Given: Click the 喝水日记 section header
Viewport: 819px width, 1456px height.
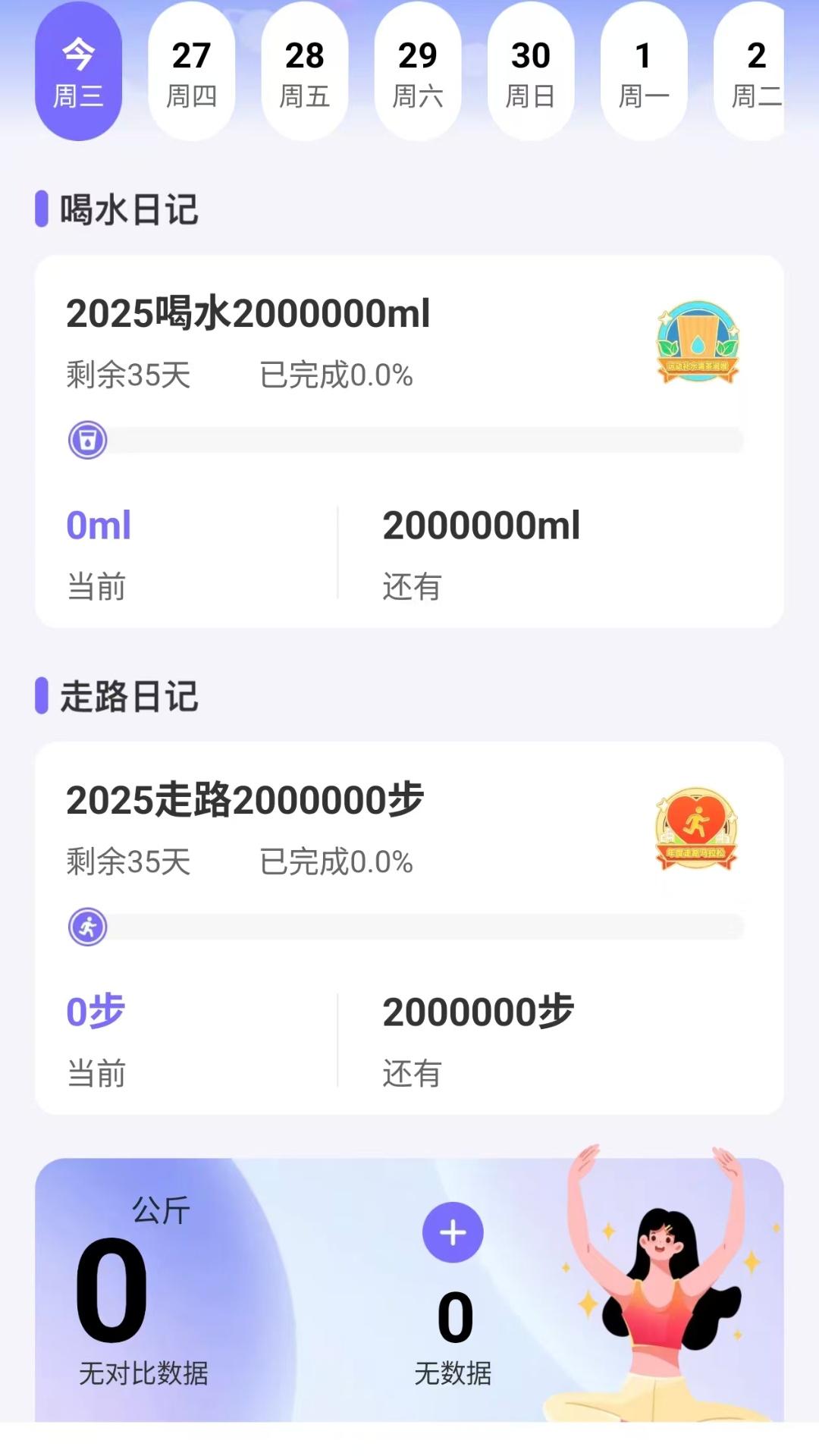Looking at the screenshot, I should click(x=126, y=210).
